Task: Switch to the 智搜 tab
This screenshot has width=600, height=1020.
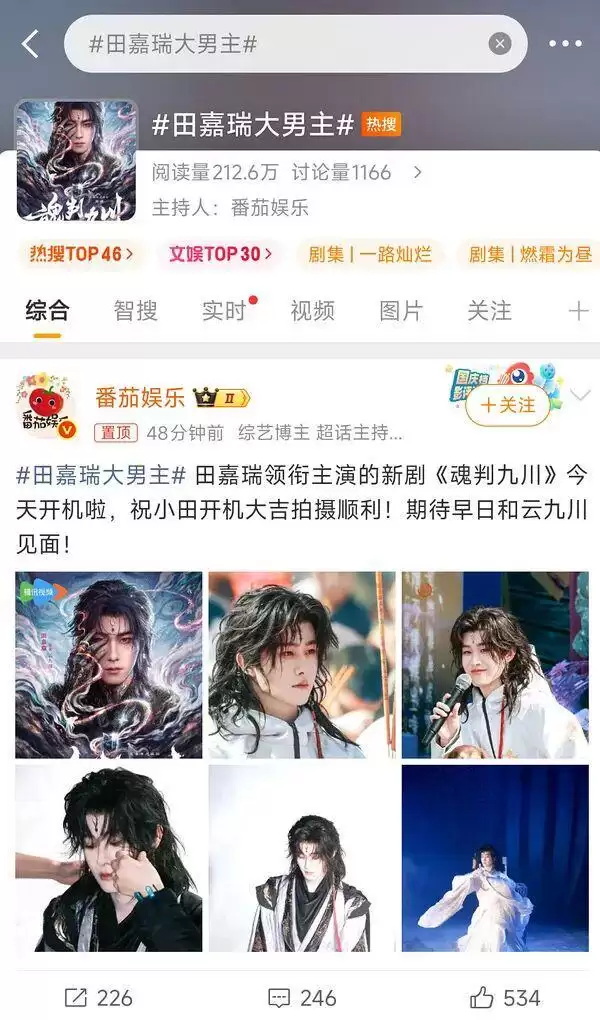Action: point(135,311)
